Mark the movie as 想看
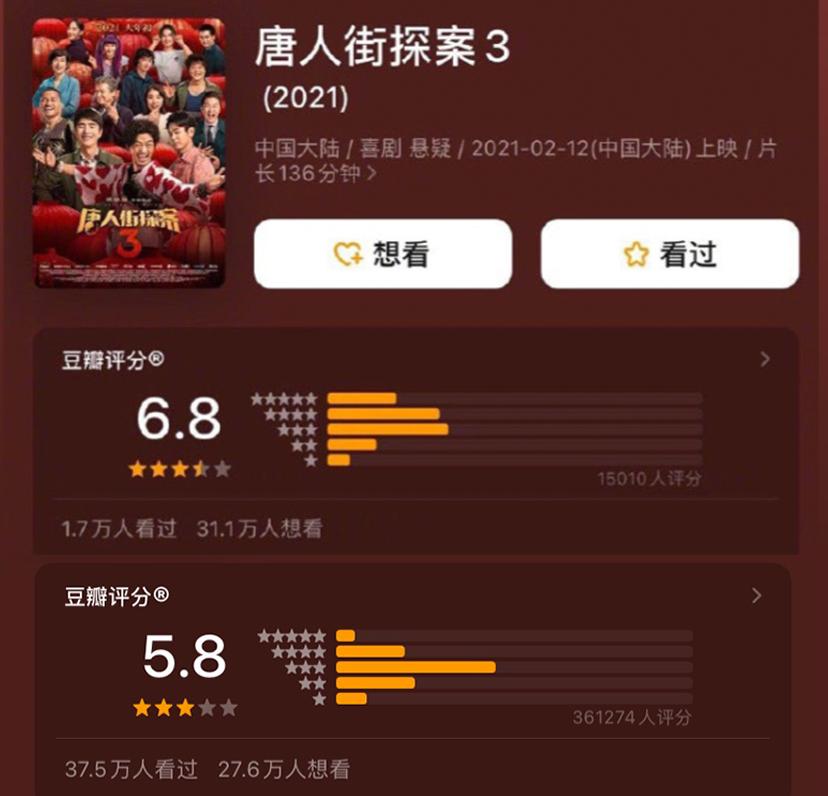The width and height of the screenshot is (828, 796). [382, 254]
